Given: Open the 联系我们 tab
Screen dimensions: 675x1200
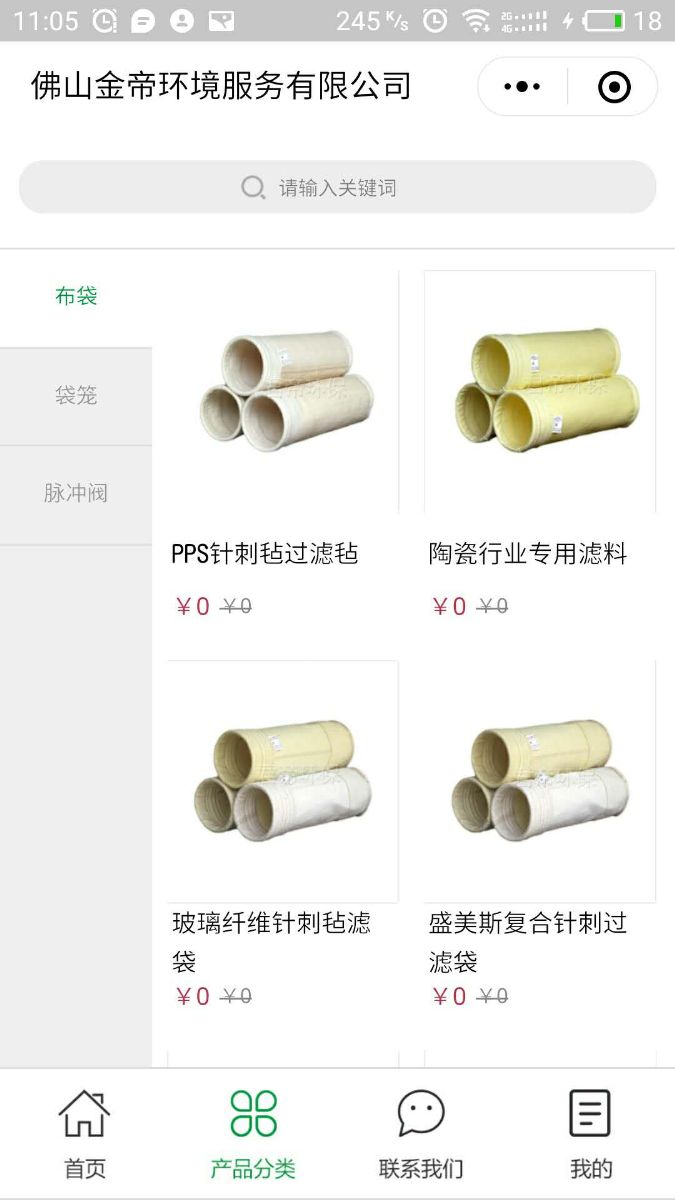Looking at the screenshot, I should coord(421,1134).
